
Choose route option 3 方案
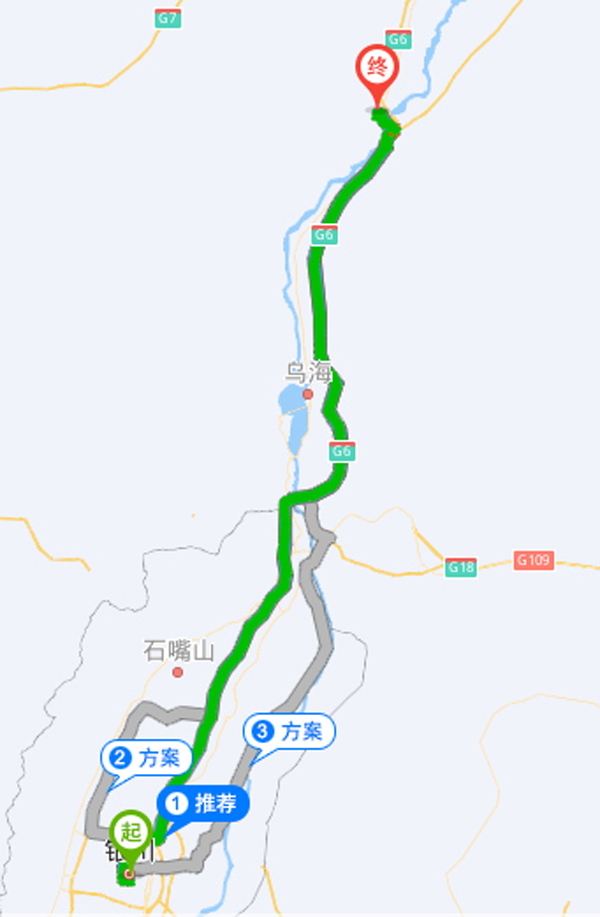coord(289,732)
